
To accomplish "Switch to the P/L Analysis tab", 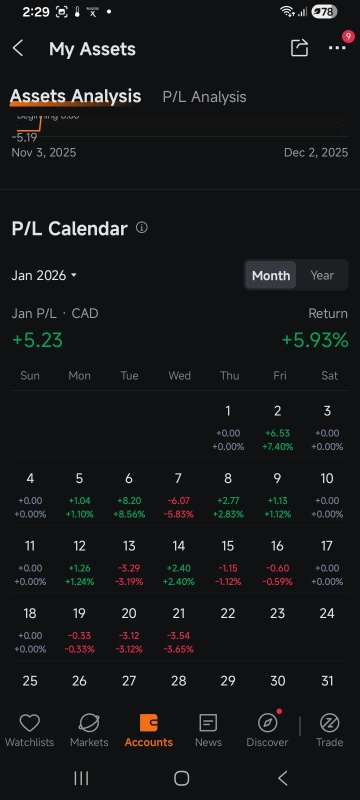I will [x=204, y=97].
